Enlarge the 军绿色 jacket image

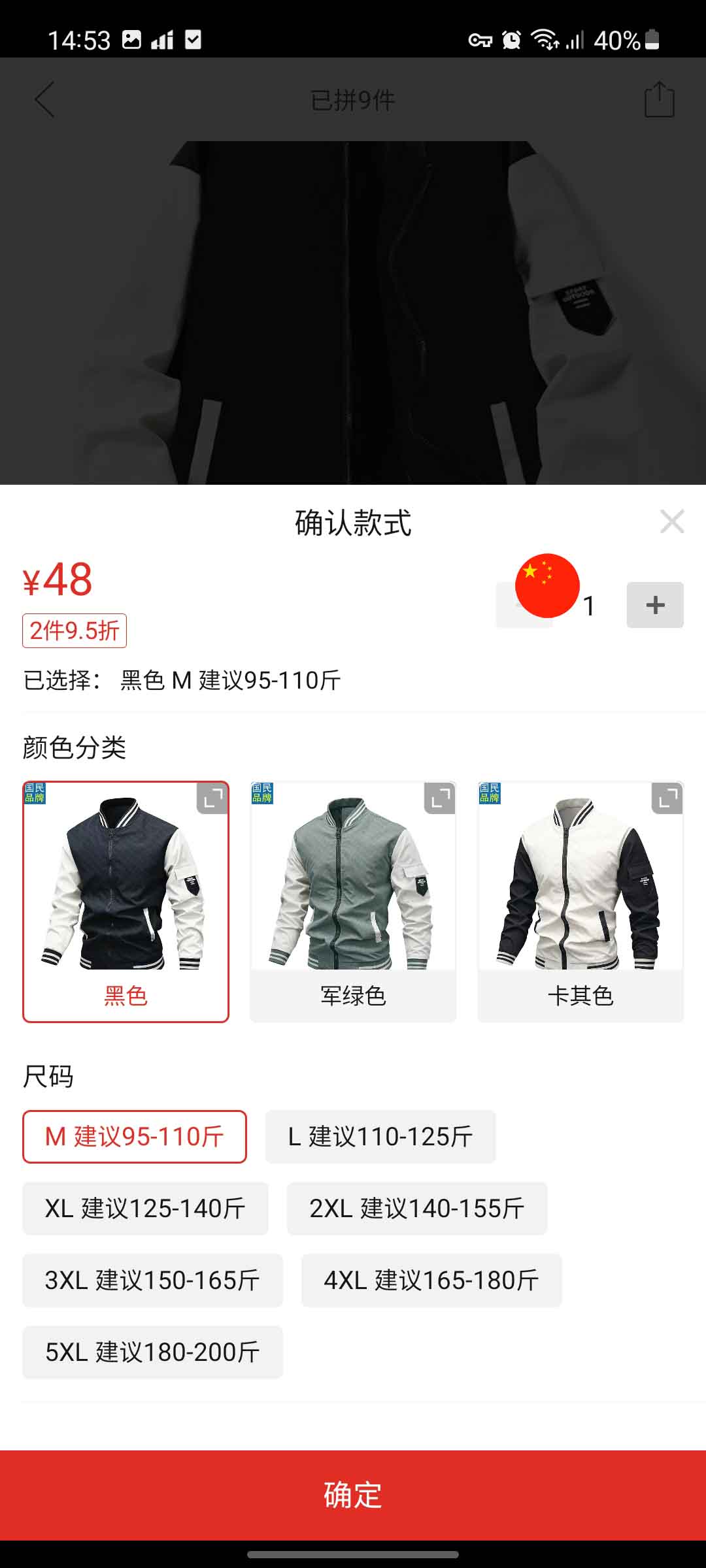point(440,798)
